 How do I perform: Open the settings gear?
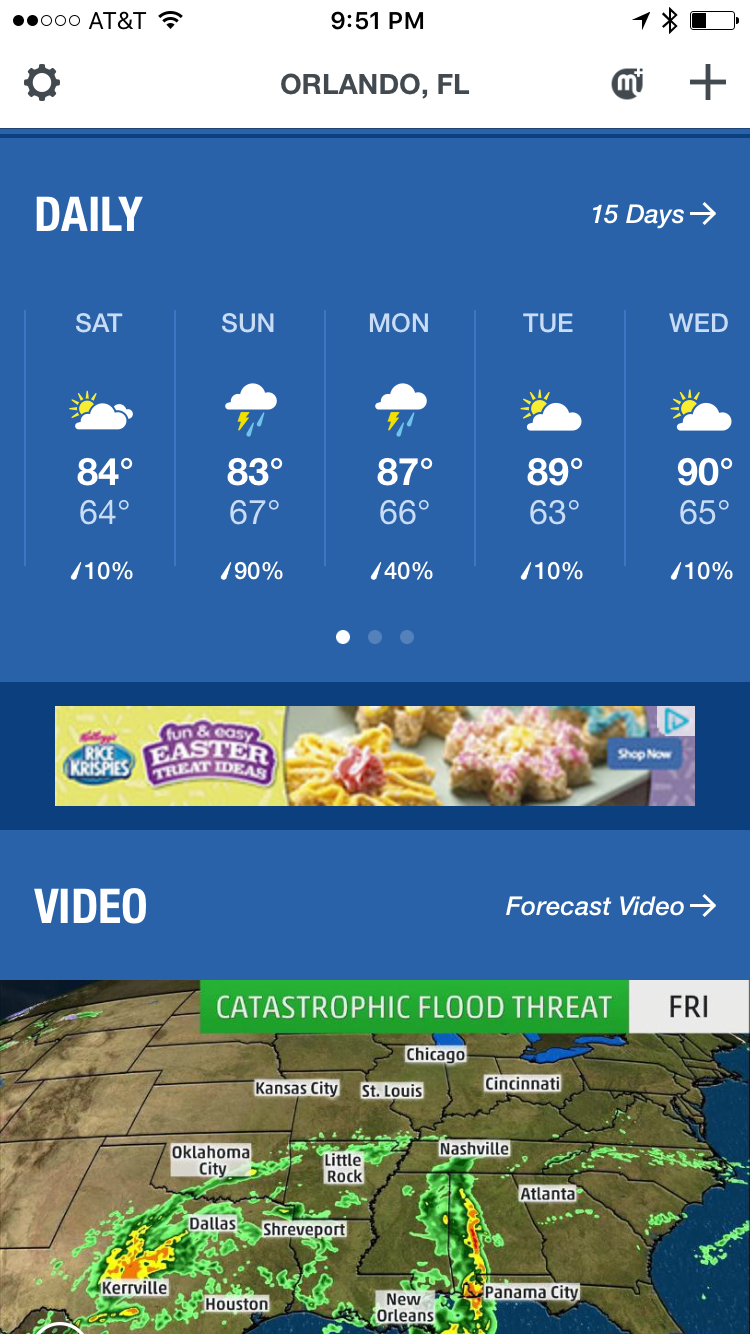pos(42,83)
